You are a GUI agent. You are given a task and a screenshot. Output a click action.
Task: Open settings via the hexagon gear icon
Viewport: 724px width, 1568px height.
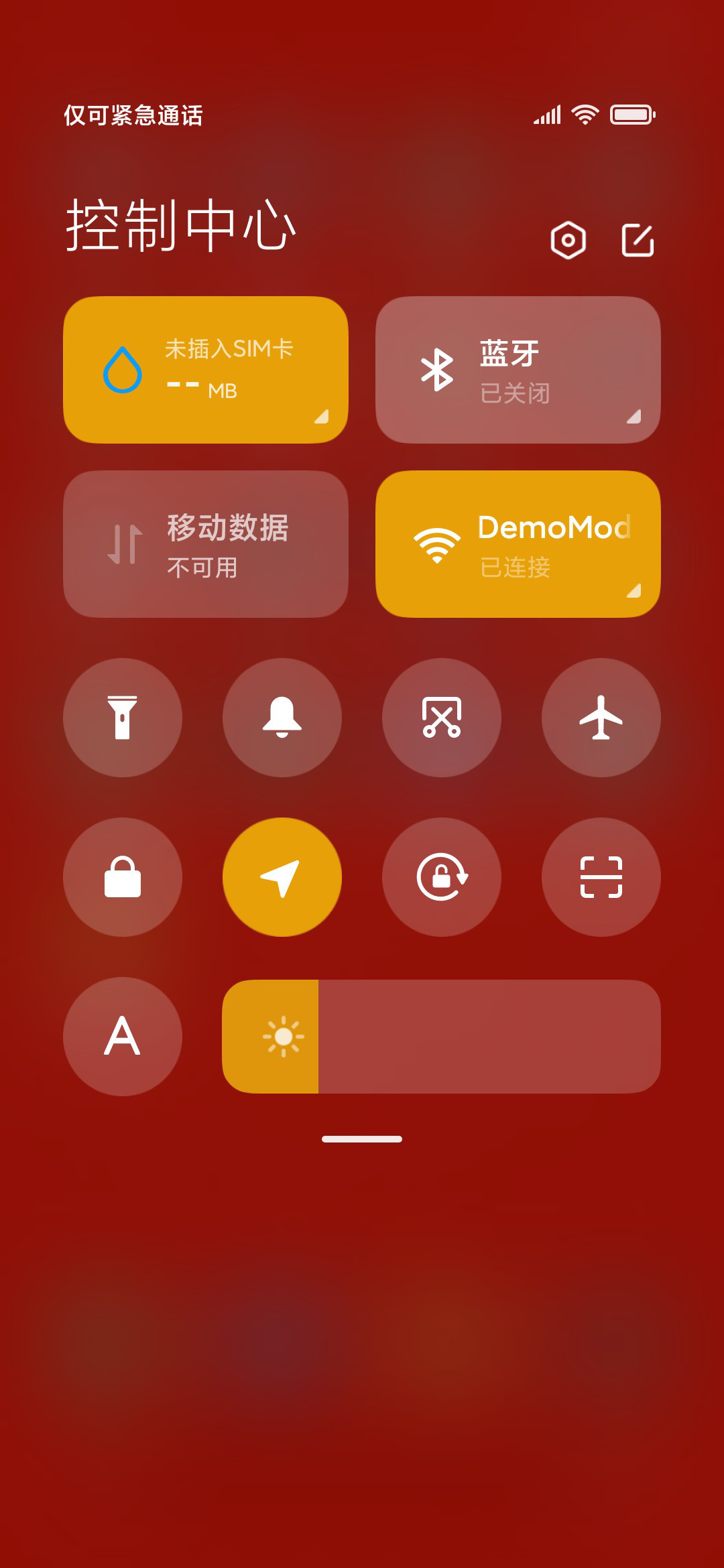[x=568, y=240]
